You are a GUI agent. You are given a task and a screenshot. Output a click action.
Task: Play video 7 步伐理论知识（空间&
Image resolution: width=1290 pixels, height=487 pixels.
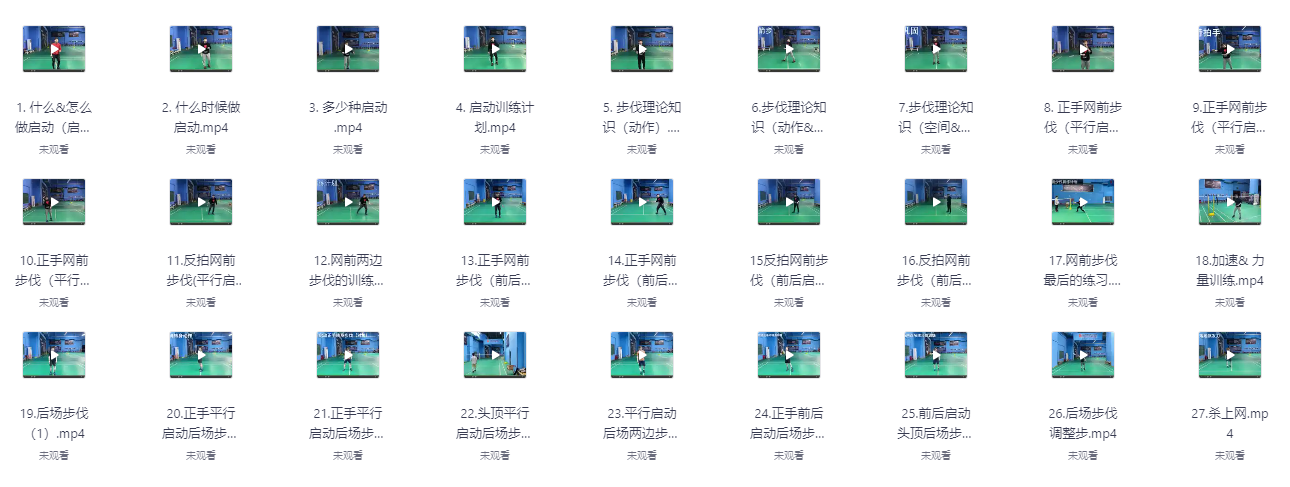pos(936,49)
